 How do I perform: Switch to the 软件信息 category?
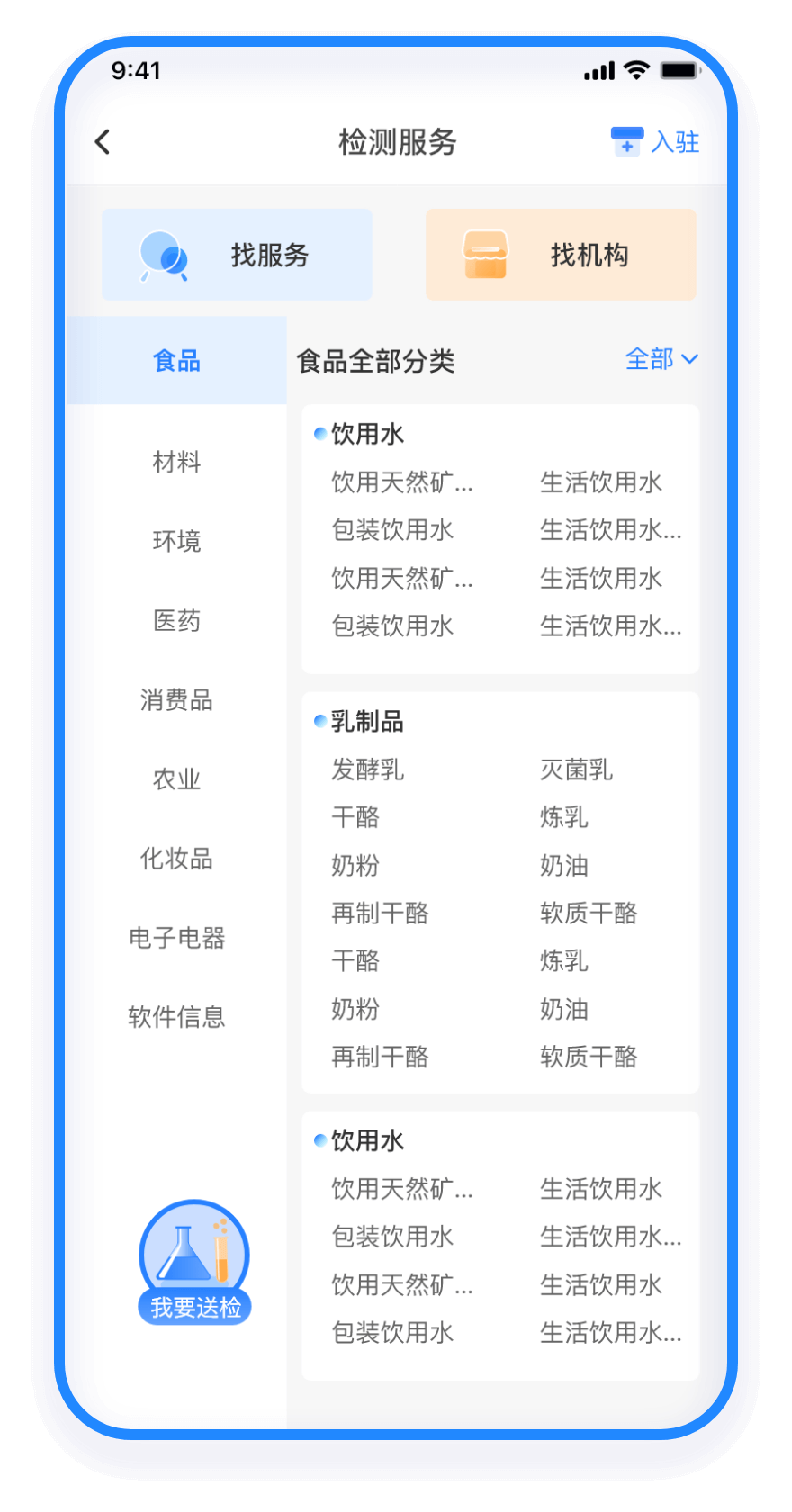point(176,1016)
